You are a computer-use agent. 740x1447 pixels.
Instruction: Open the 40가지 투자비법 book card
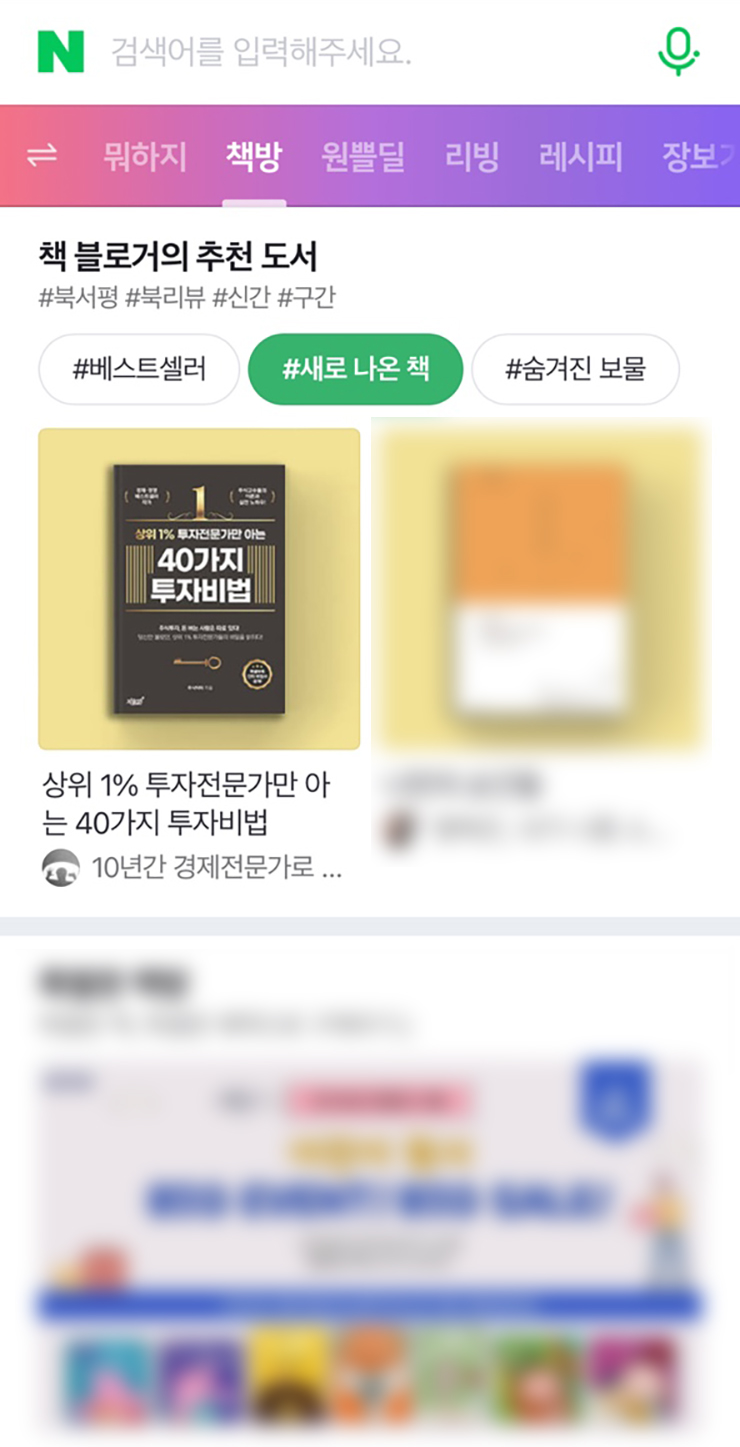pos(199,590)
